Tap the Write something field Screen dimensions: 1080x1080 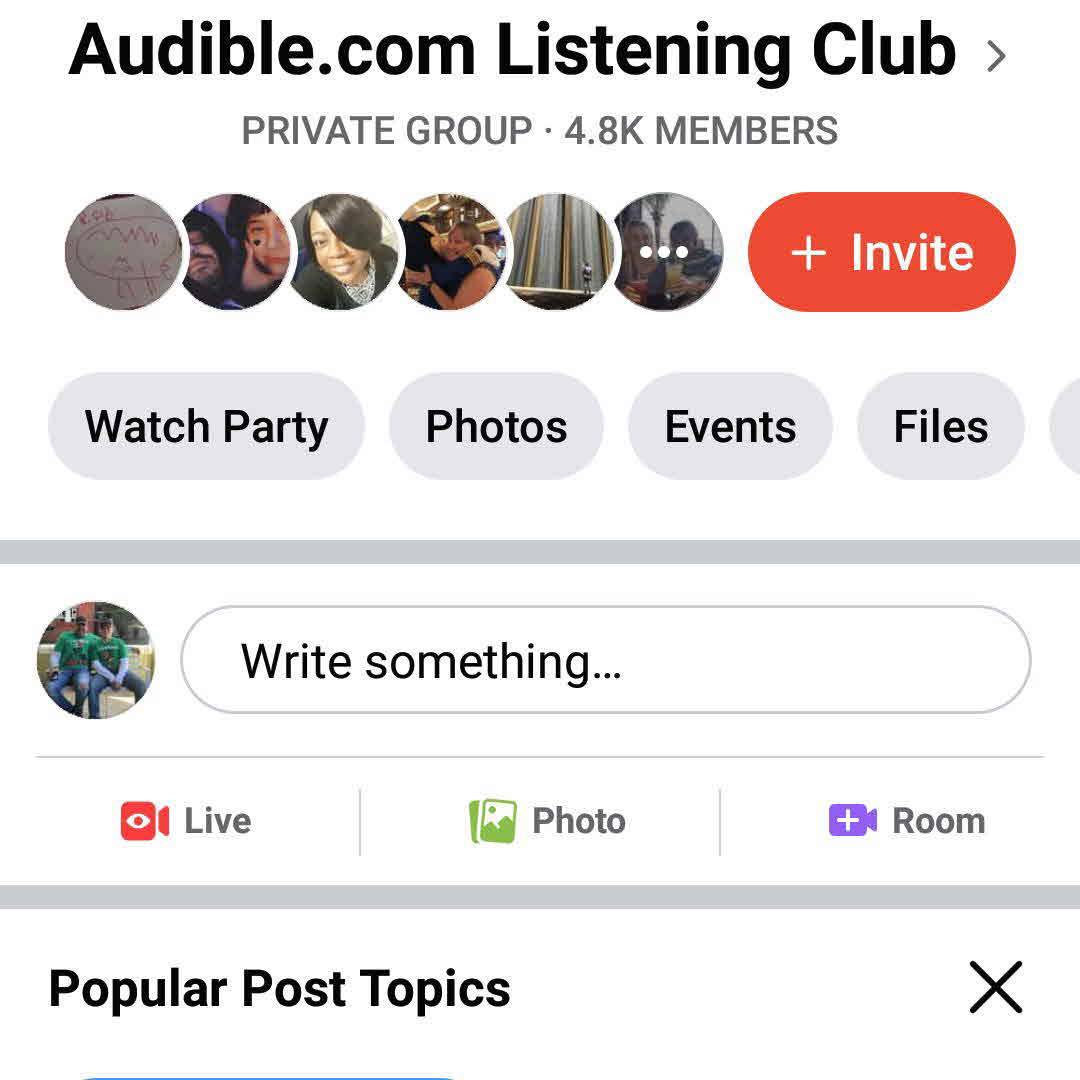(x=605, y=660)
